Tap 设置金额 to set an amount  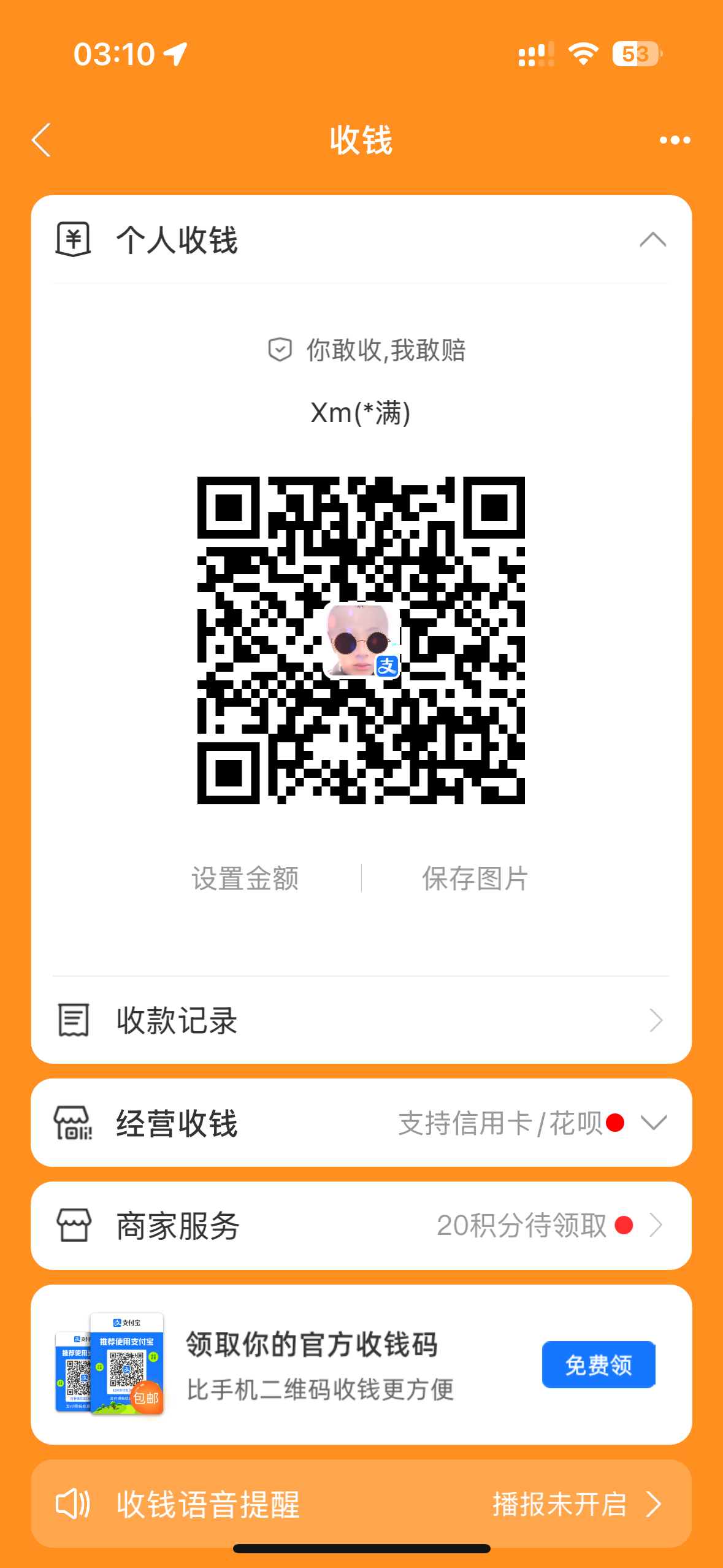245,878
